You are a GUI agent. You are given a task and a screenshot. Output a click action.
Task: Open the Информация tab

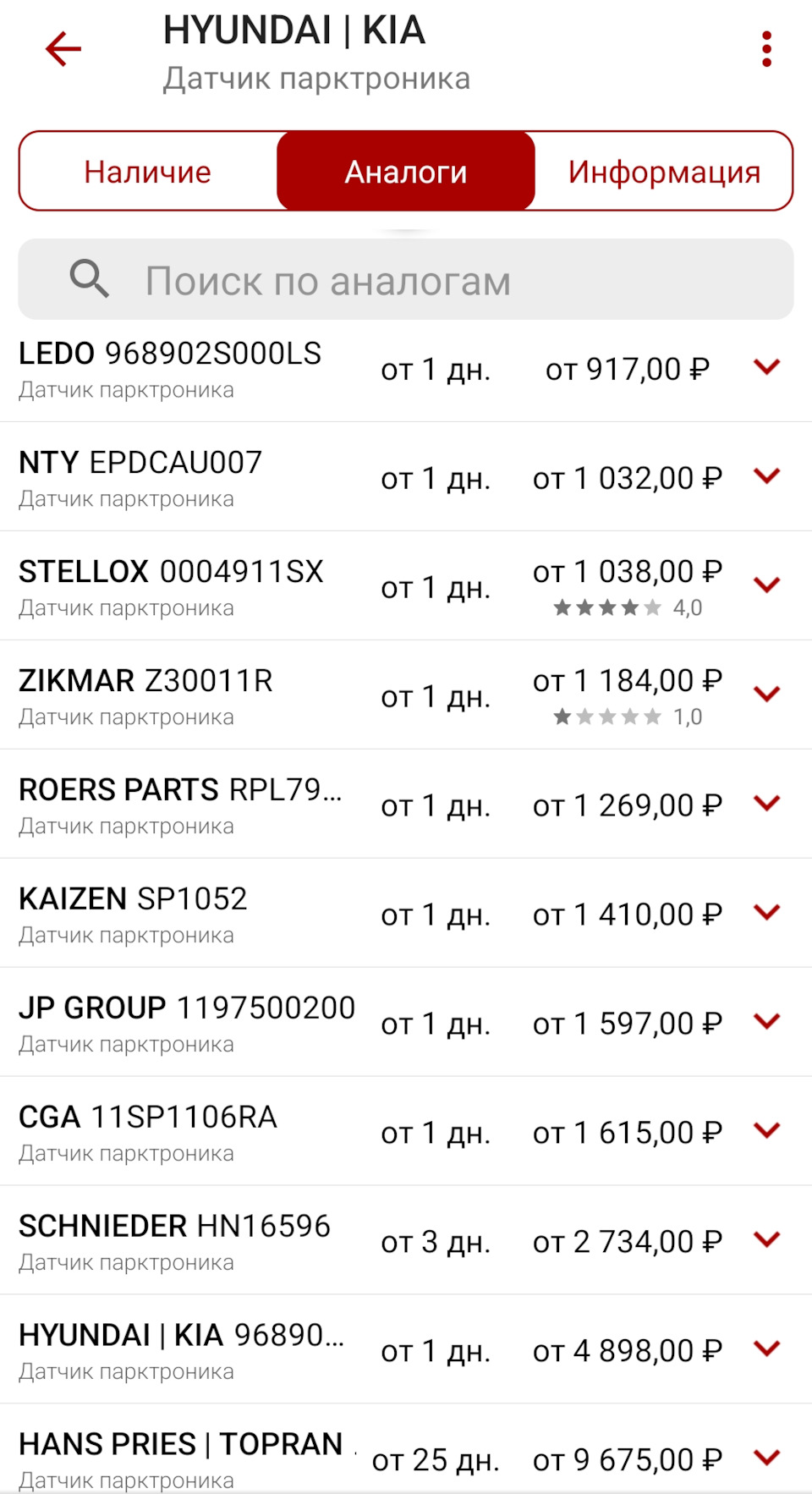tap(664, 172)
